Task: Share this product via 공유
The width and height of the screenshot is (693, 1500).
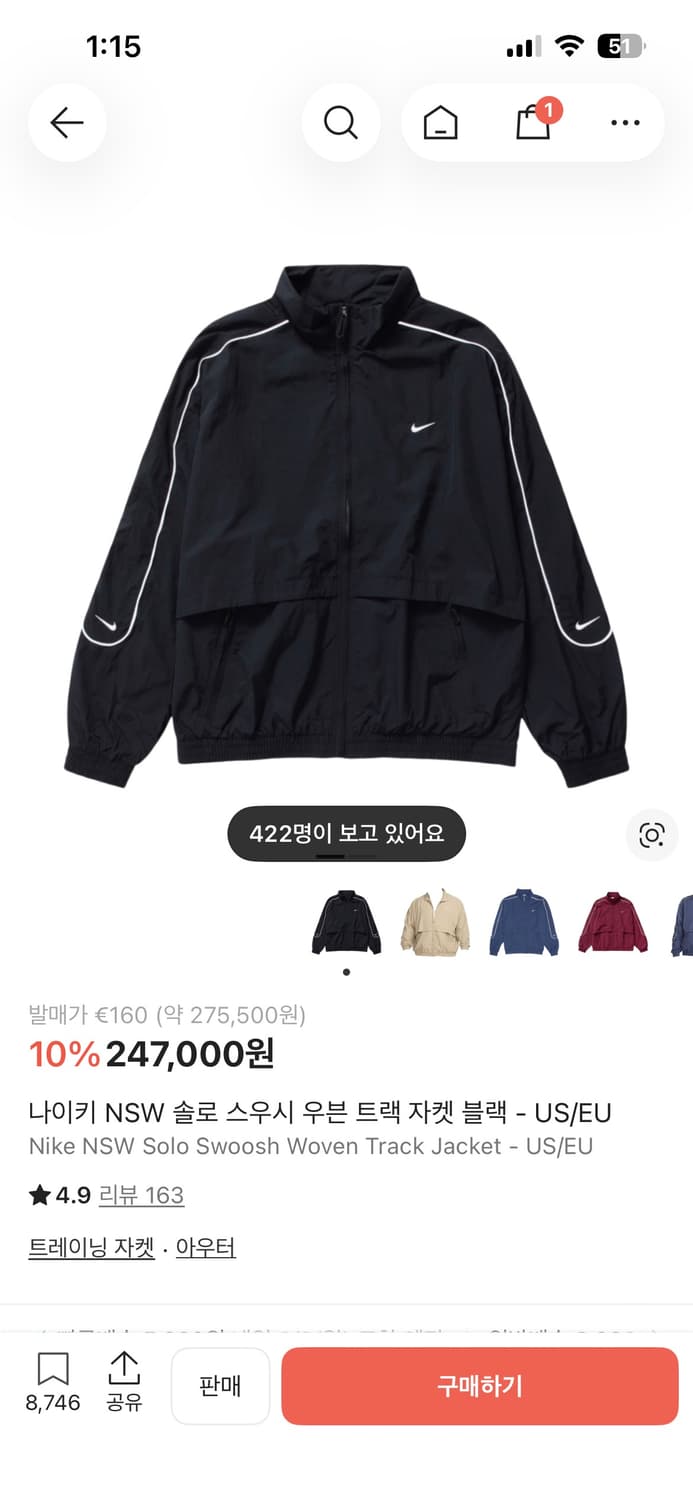Action: [124, 1381]
